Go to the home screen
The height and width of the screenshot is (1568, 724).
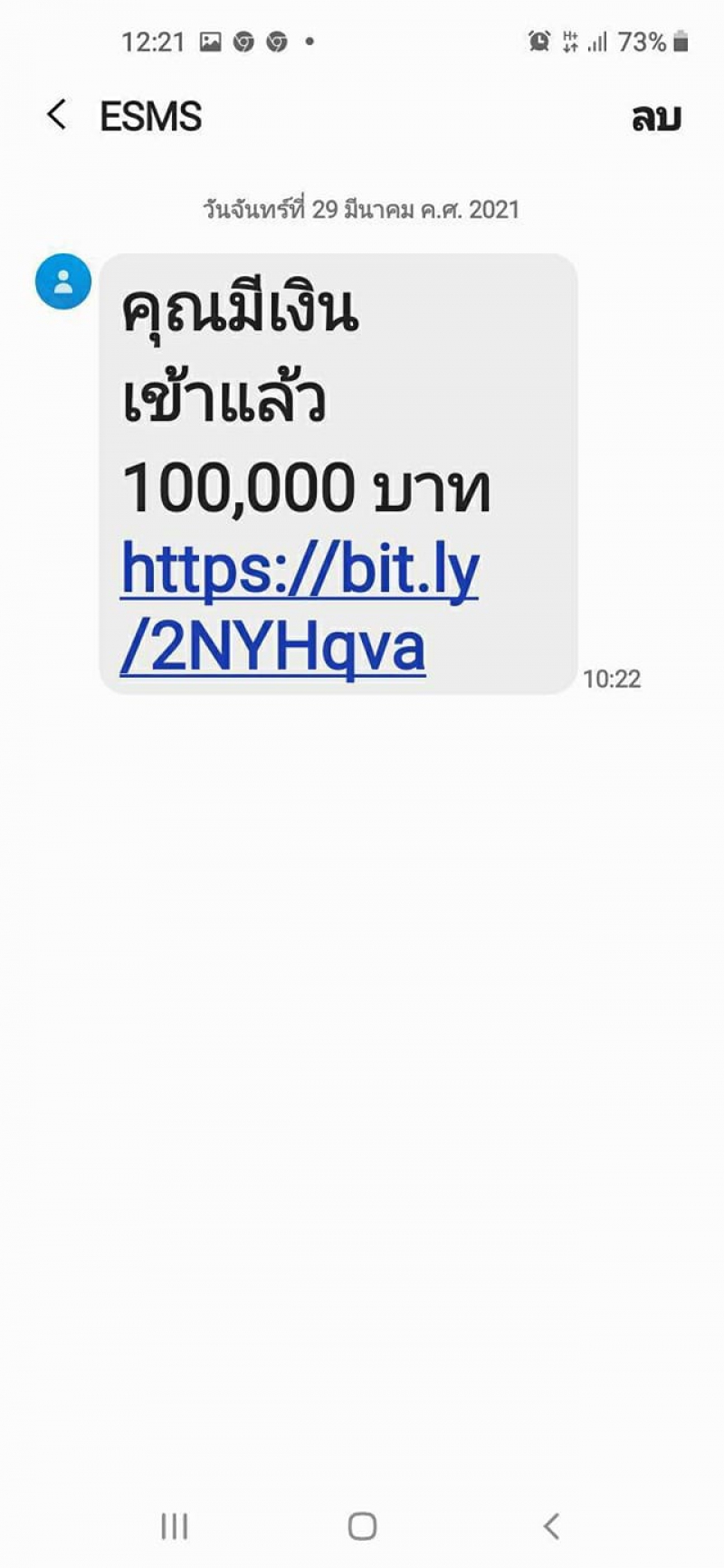pyautogui.click(x=362, y=1526)
